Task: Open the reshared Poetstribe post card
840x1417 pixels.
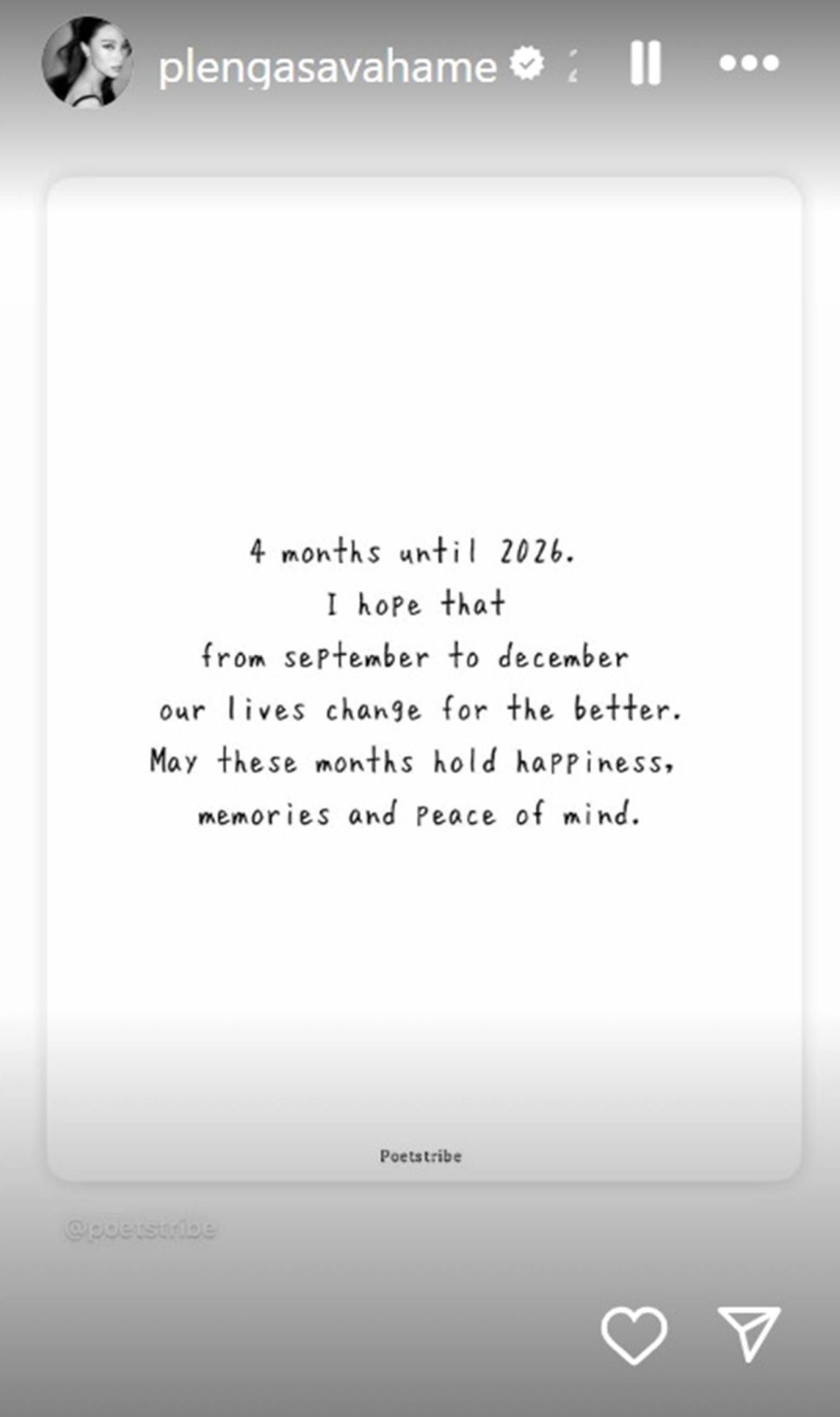Action: [424, 682]
